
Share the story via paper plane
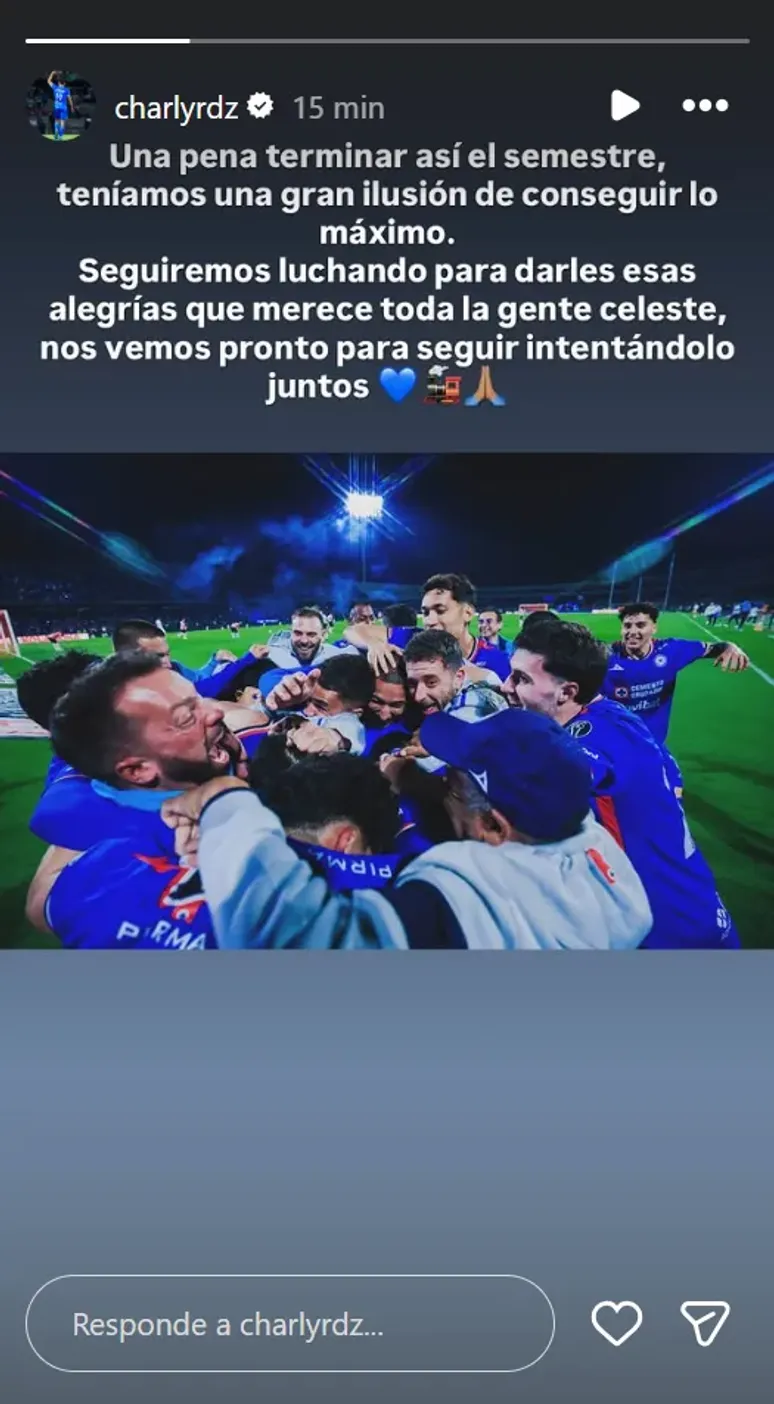tap(705, 1324)
